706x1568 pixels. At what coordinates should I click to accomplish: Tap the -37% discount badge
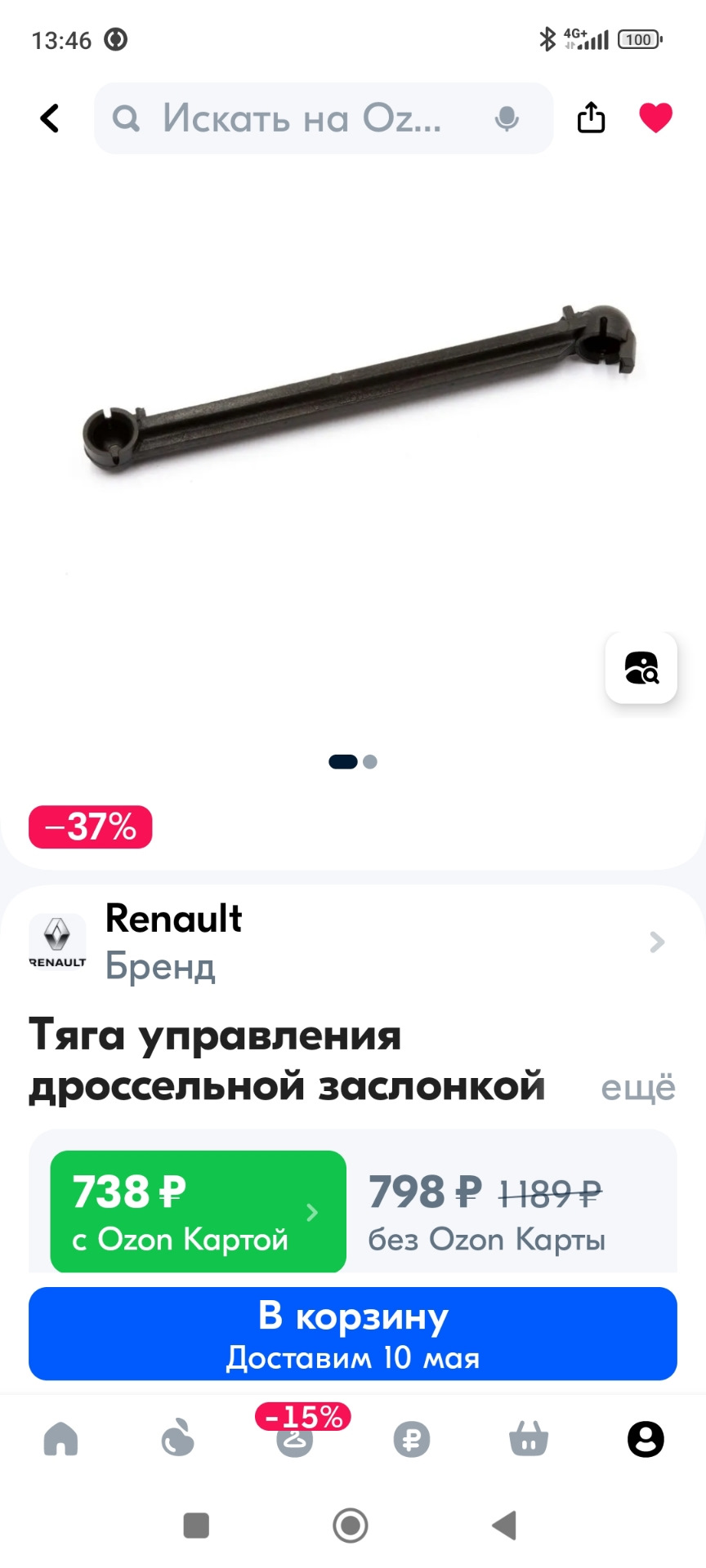coord(90,826)
